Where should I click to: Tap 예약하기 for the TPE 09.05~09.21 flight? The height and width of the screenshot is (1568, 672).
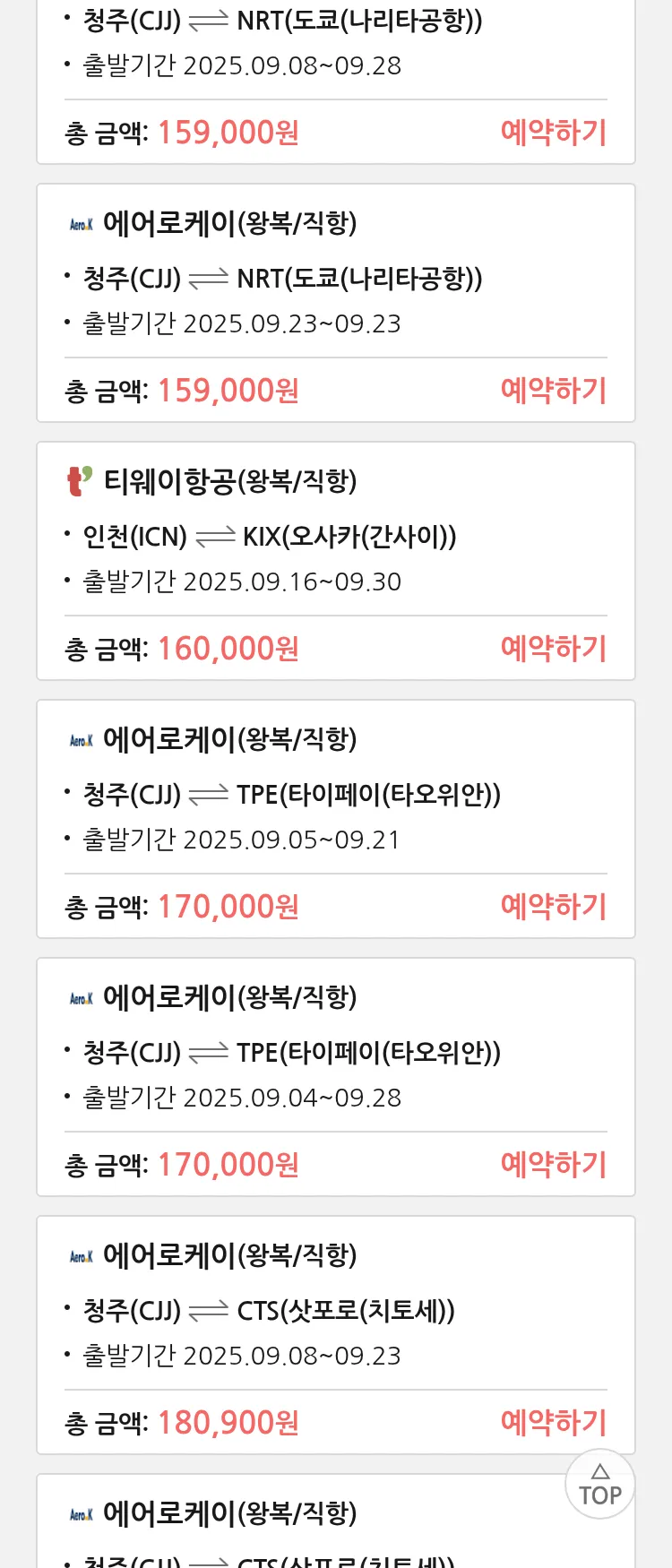553,907
